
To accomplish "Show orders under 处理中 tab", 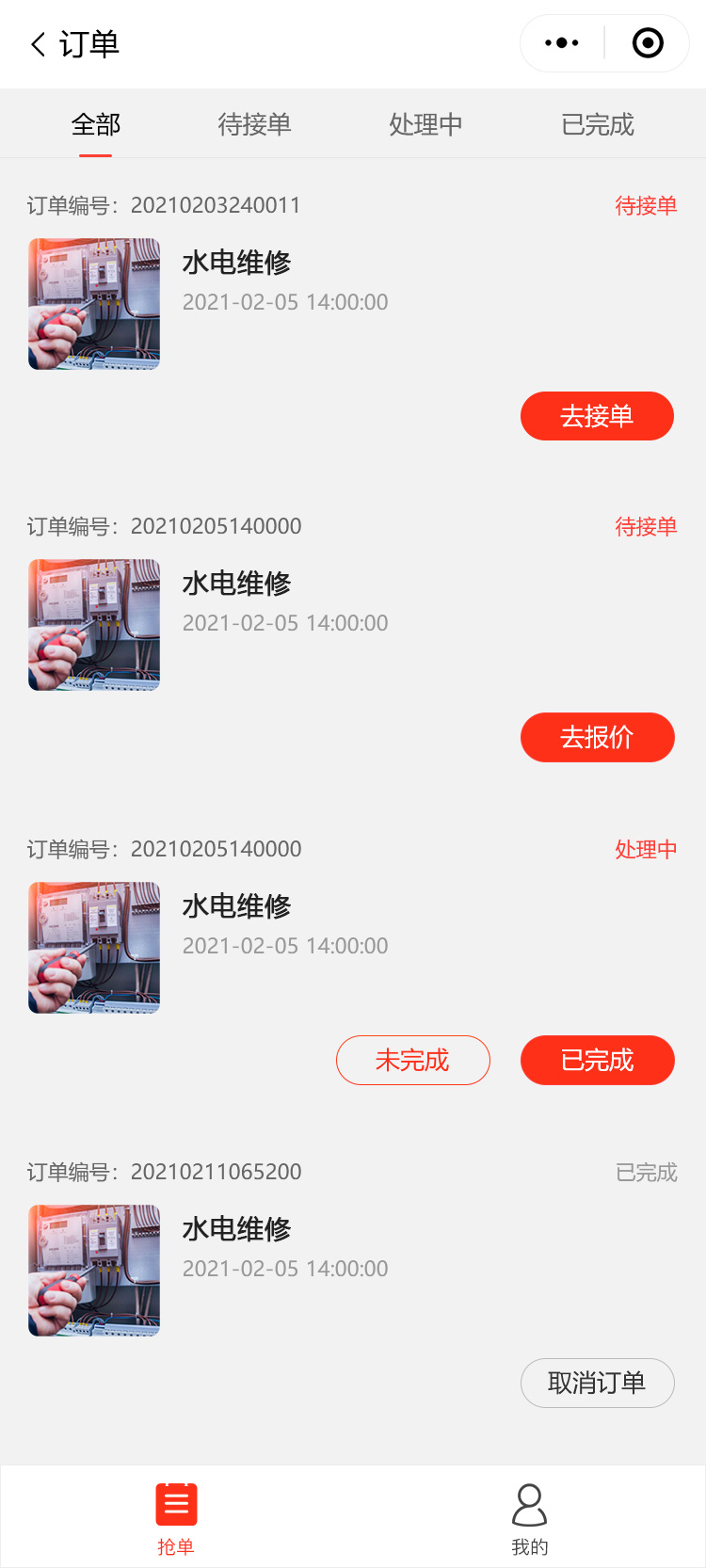I will 425,124.
